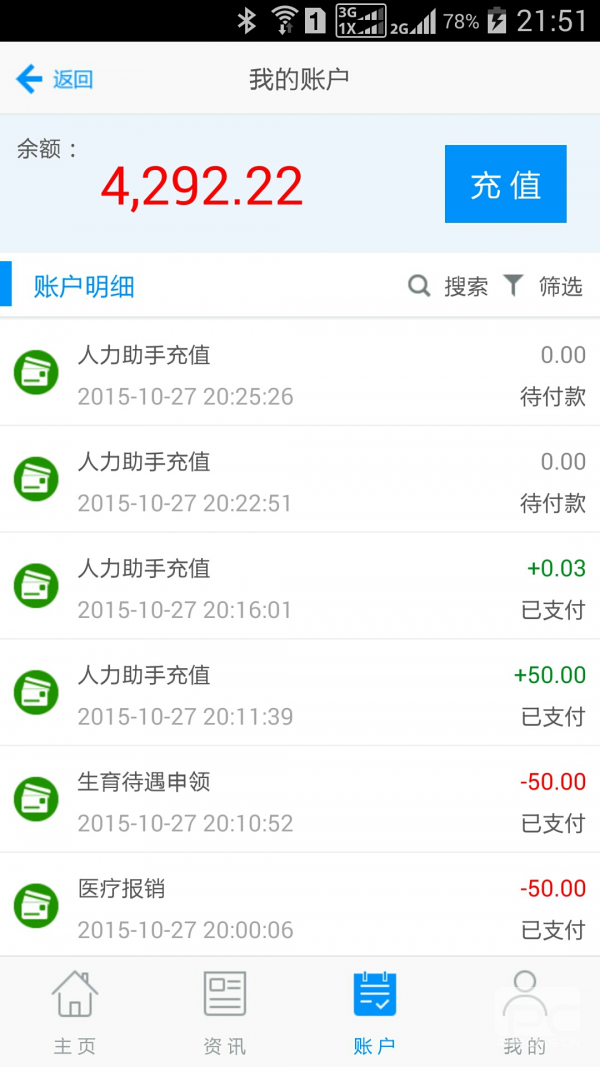Screen dimensions: 600x1067
Task: Open the 医疗报销 transaction
Action: click(x=300, y=906)
